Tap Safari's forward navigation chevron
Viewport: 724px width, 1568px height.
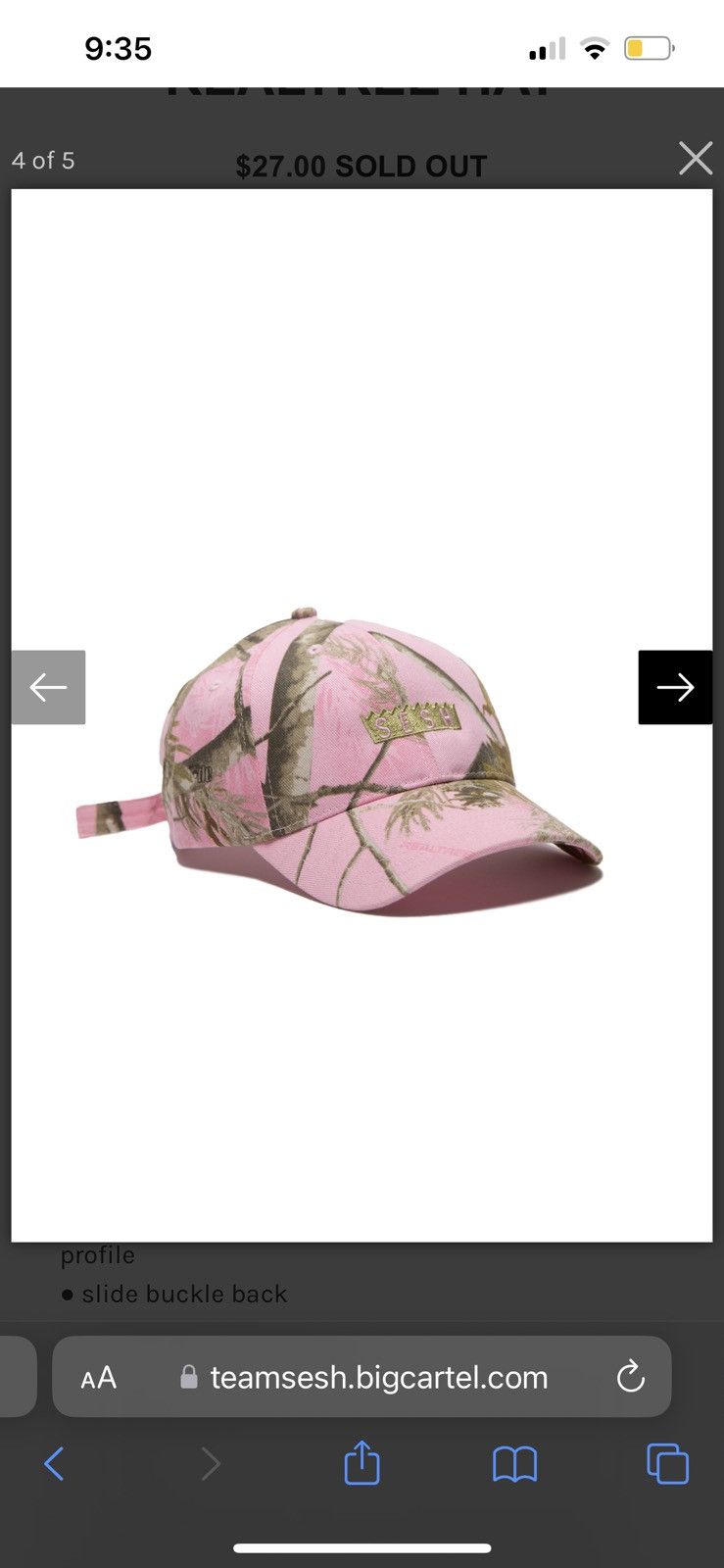tap(211, 1463)
